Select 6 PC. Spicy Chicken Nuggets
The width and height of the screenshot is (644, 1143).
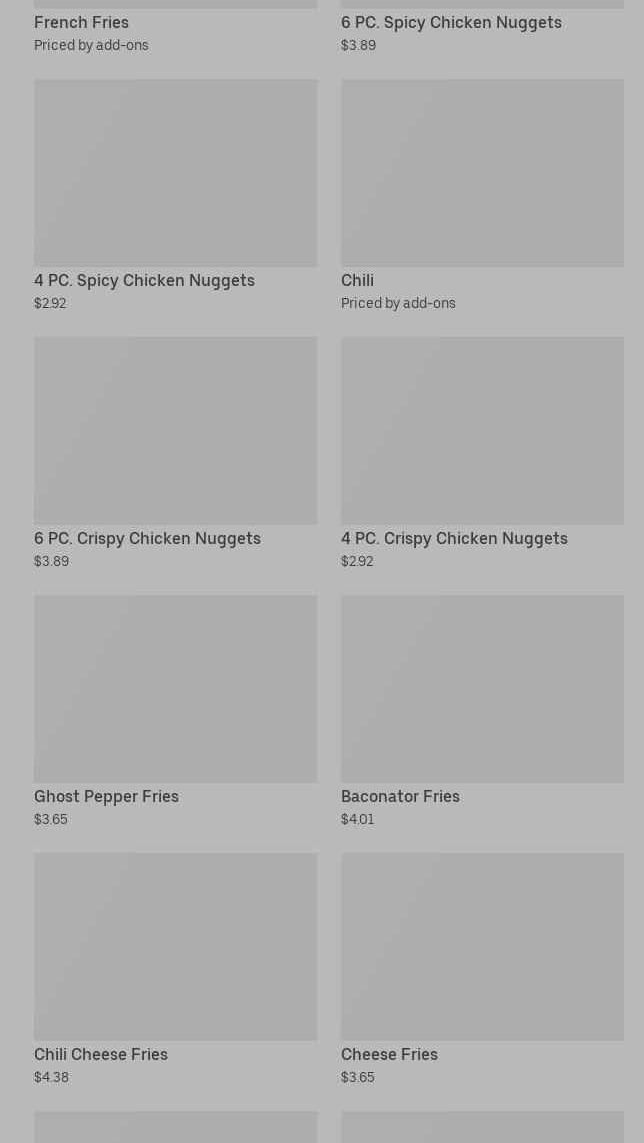[451, 22]
